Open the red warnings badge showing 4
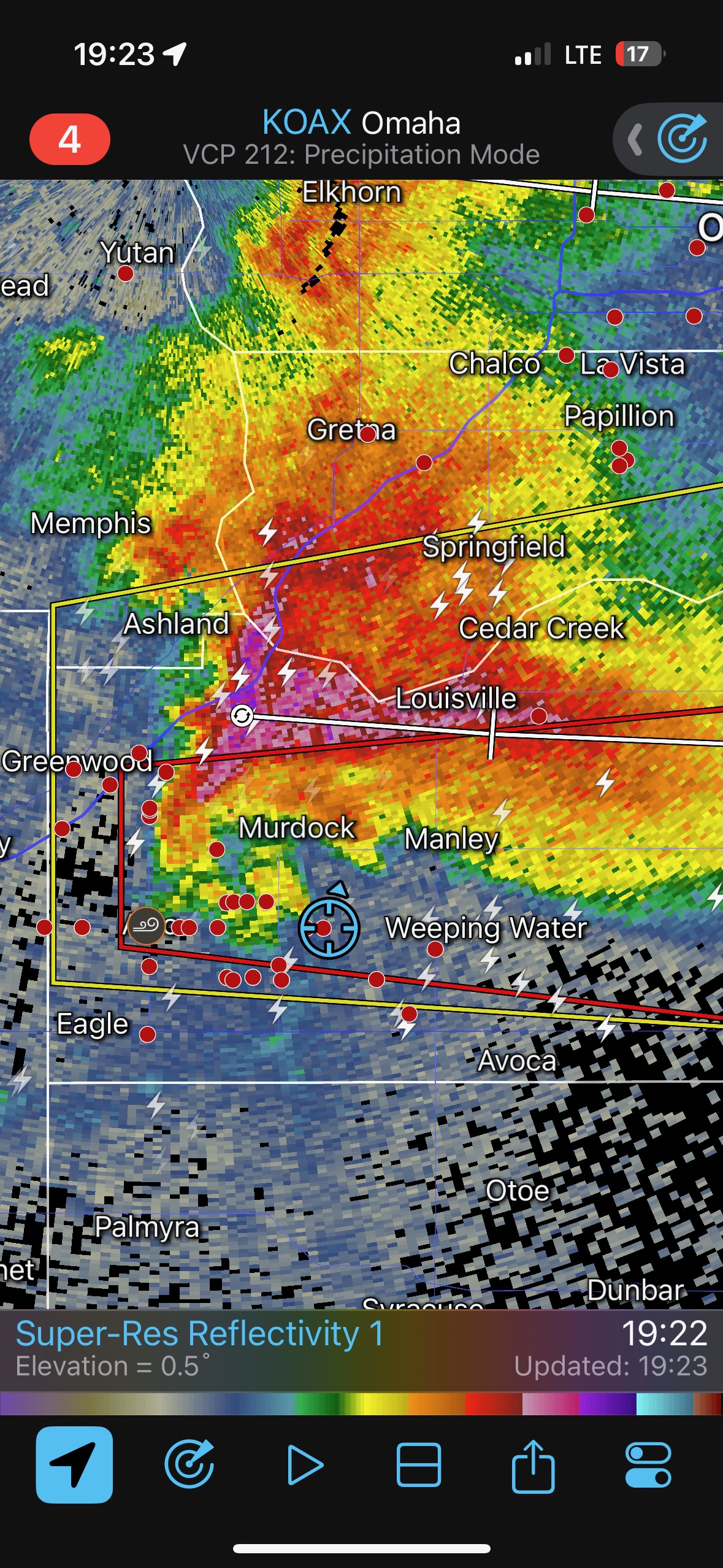The width and height of the screenshot is (723, 1568). tap(69, 139)
